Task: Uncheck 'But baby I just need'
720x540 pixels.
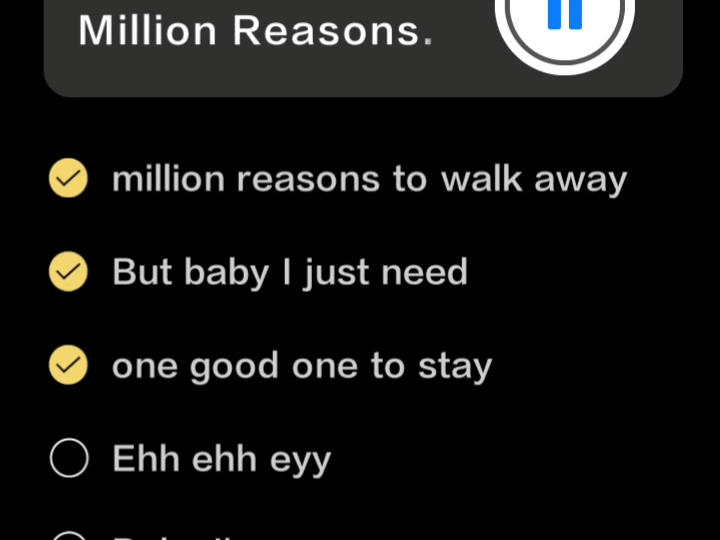Action: click(x=69, y=272)
